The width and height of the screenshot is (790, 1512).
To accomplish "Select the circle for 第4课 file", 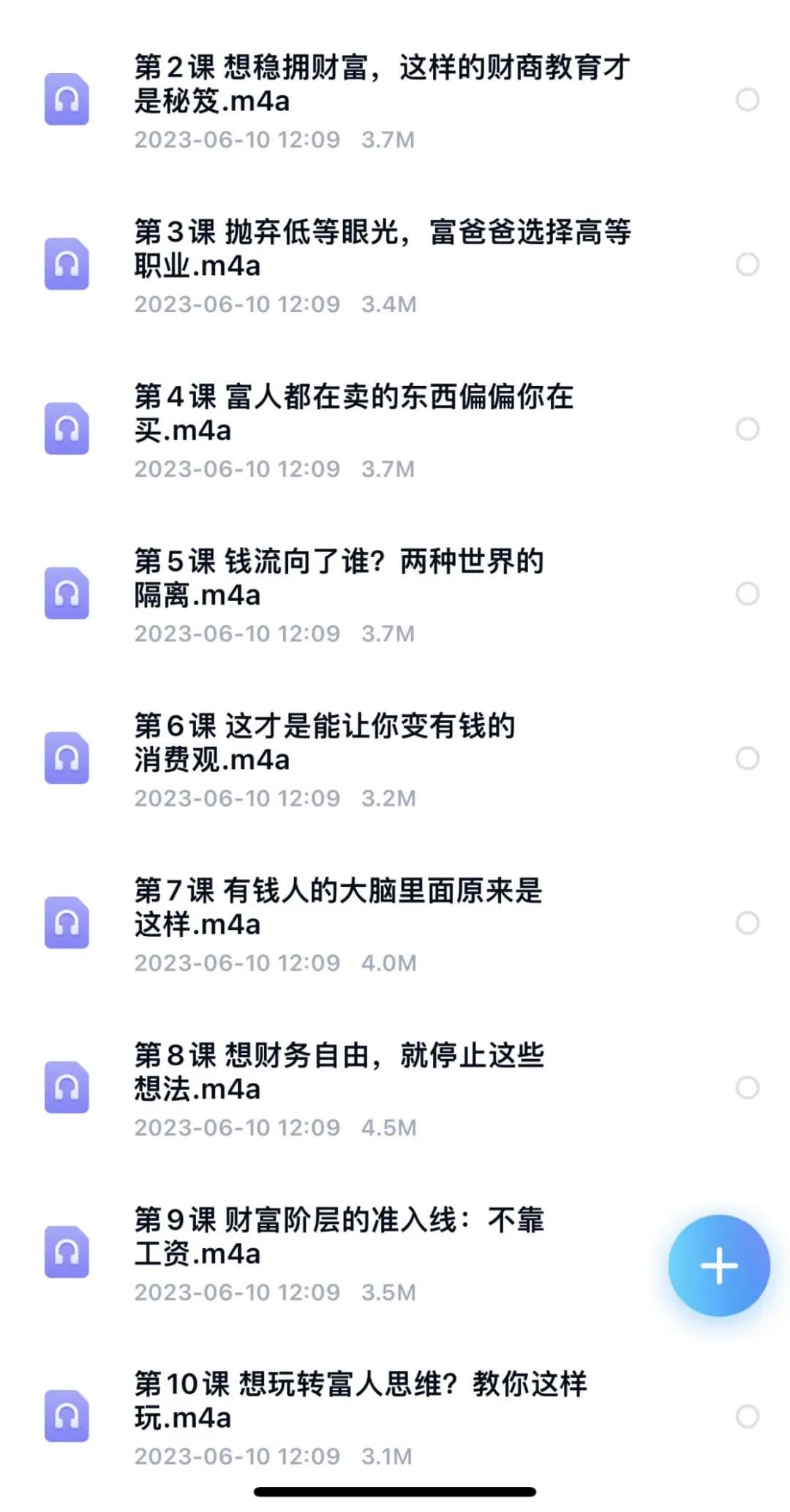I will [748, 428].
